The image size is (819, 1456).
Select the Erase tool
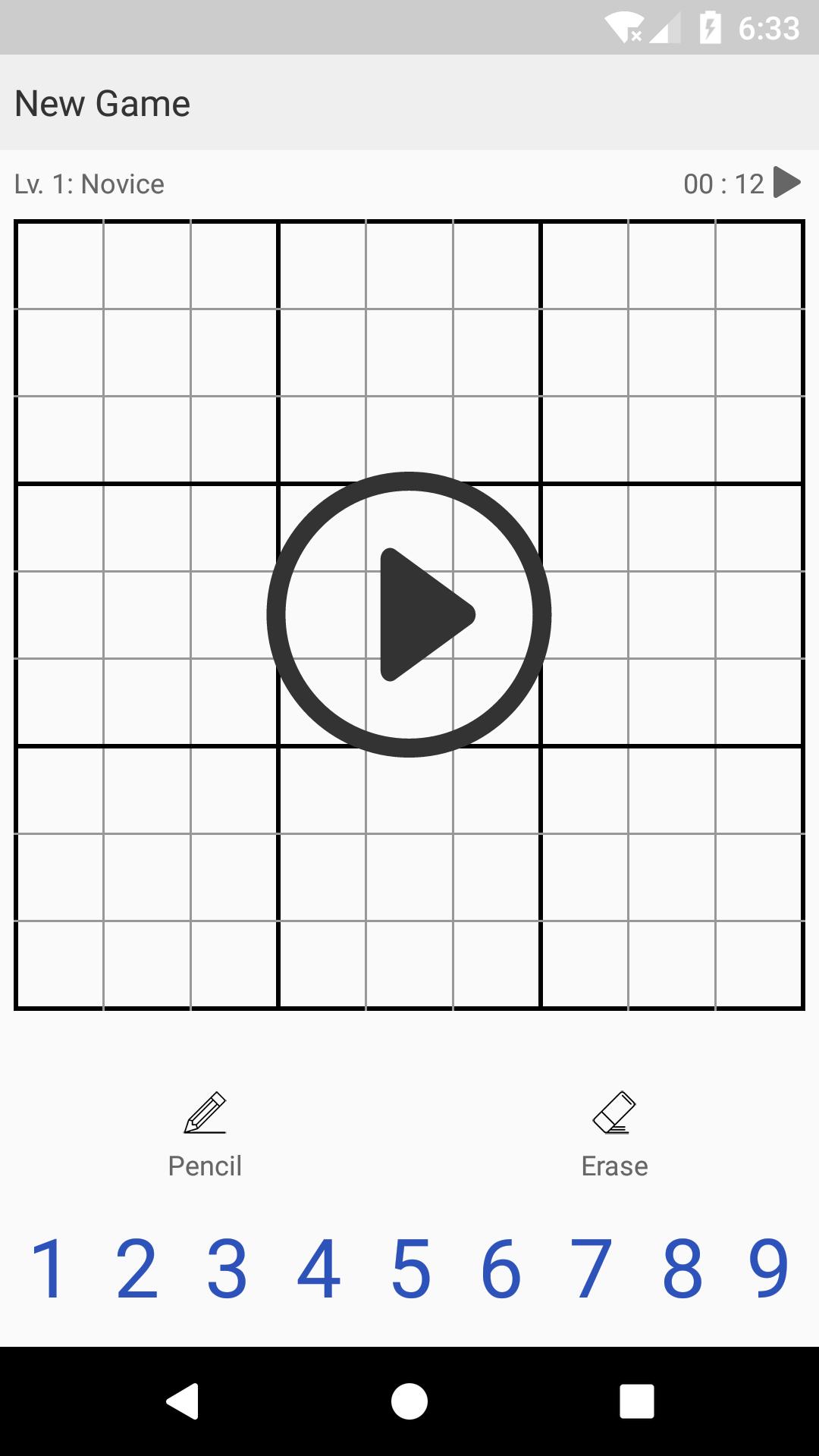(614, 1134)
